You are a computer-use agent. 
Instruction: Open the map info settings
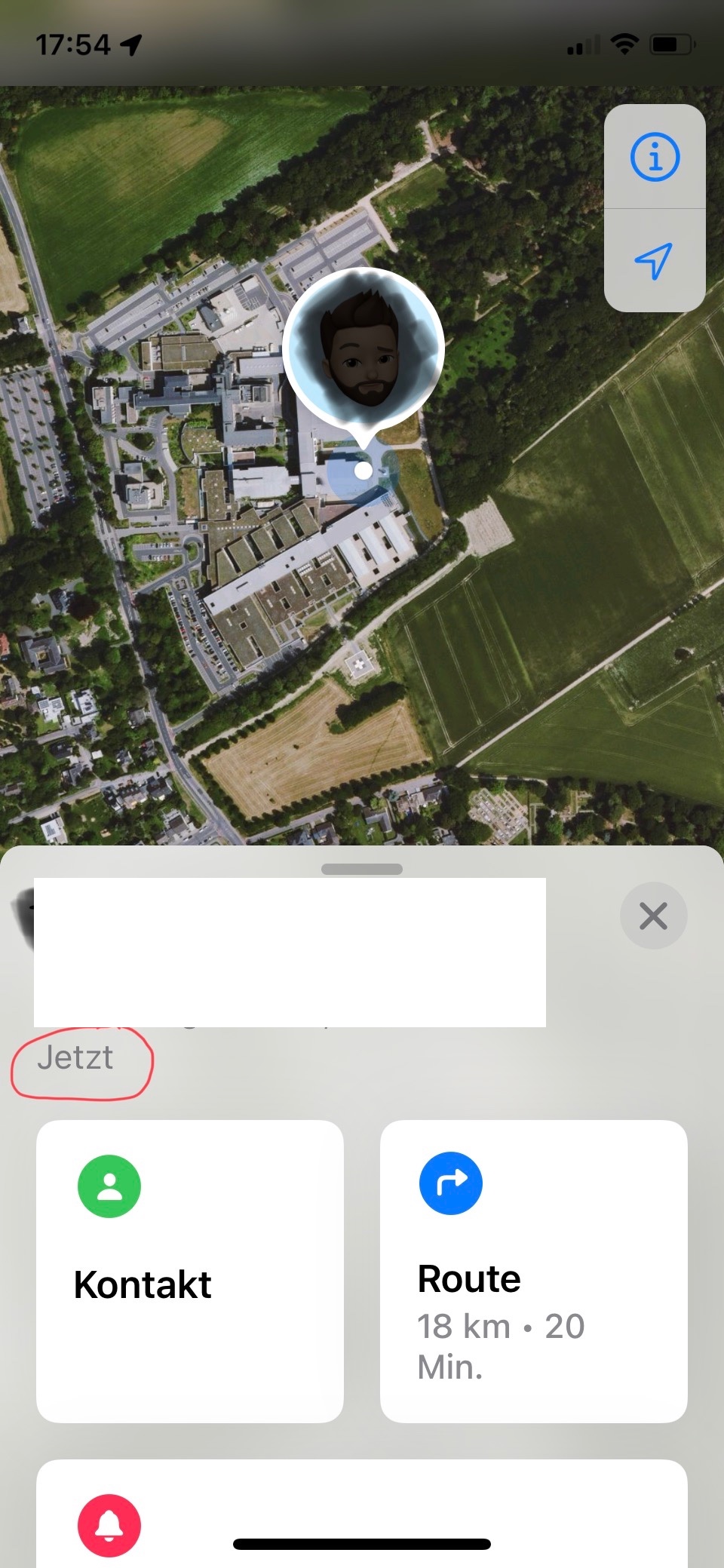click(x=655, y=158)
